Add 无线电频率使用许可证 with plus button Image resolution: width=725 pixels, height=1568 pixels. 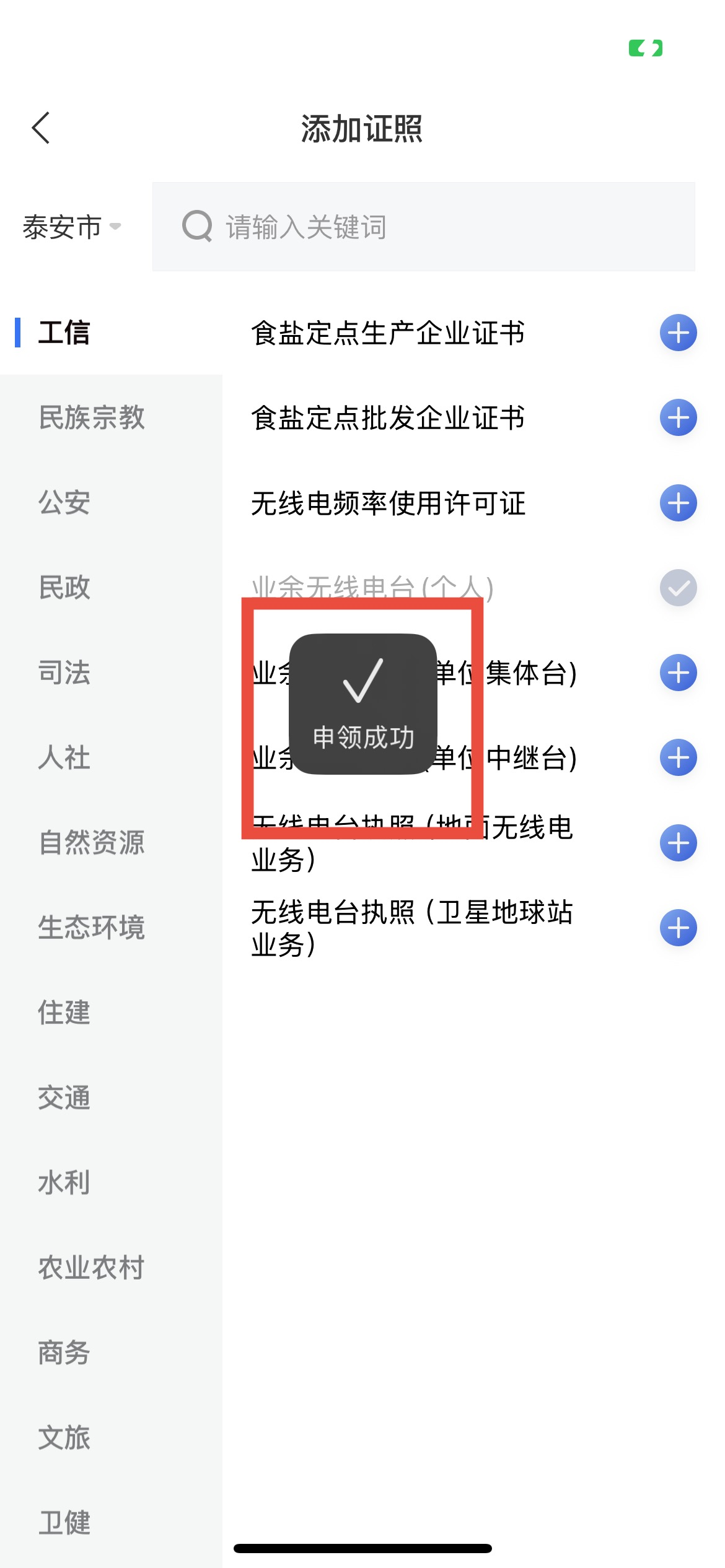point(678,503)
